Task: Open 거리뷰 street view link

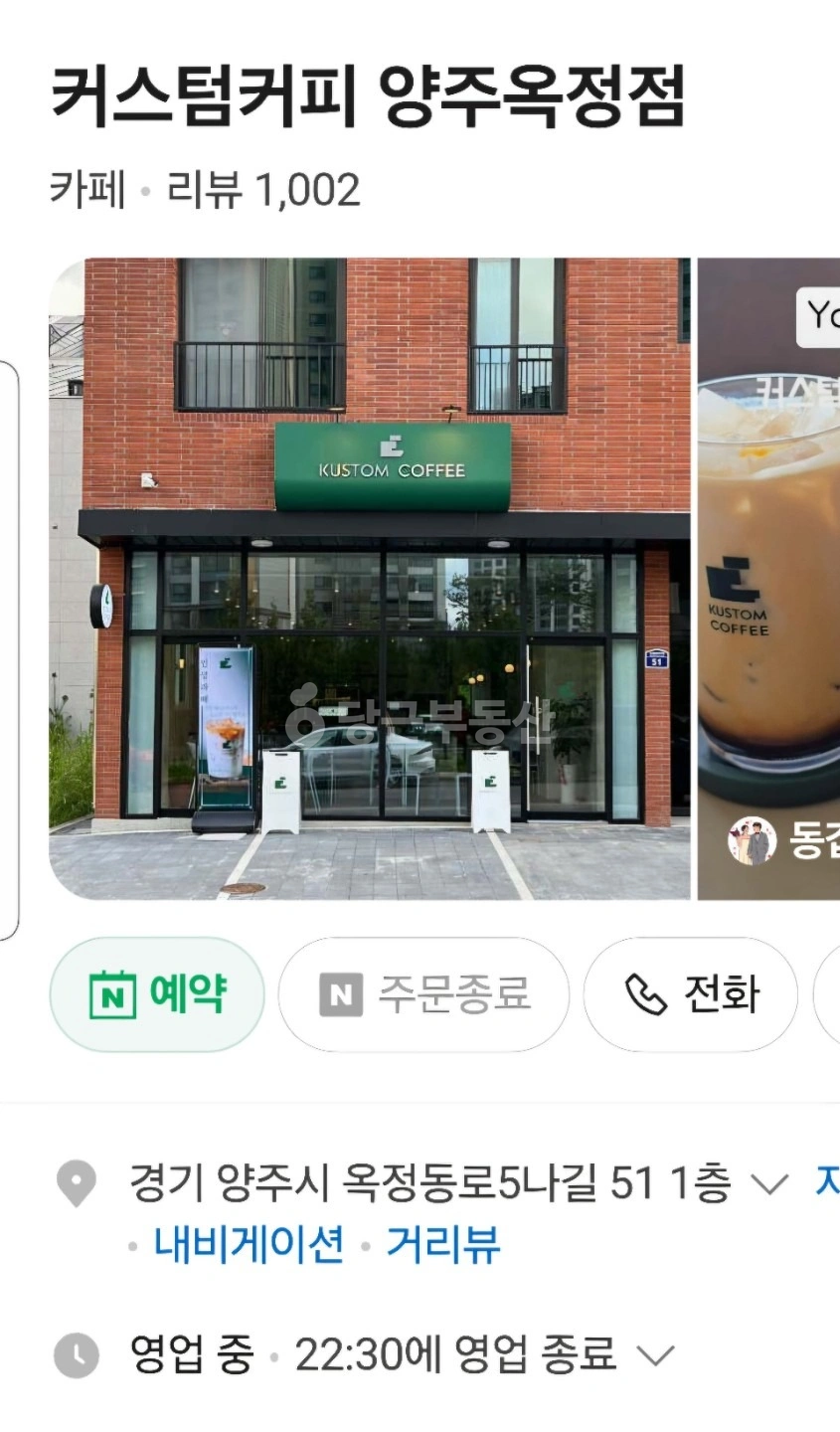Action: (x=442, y=1243)
